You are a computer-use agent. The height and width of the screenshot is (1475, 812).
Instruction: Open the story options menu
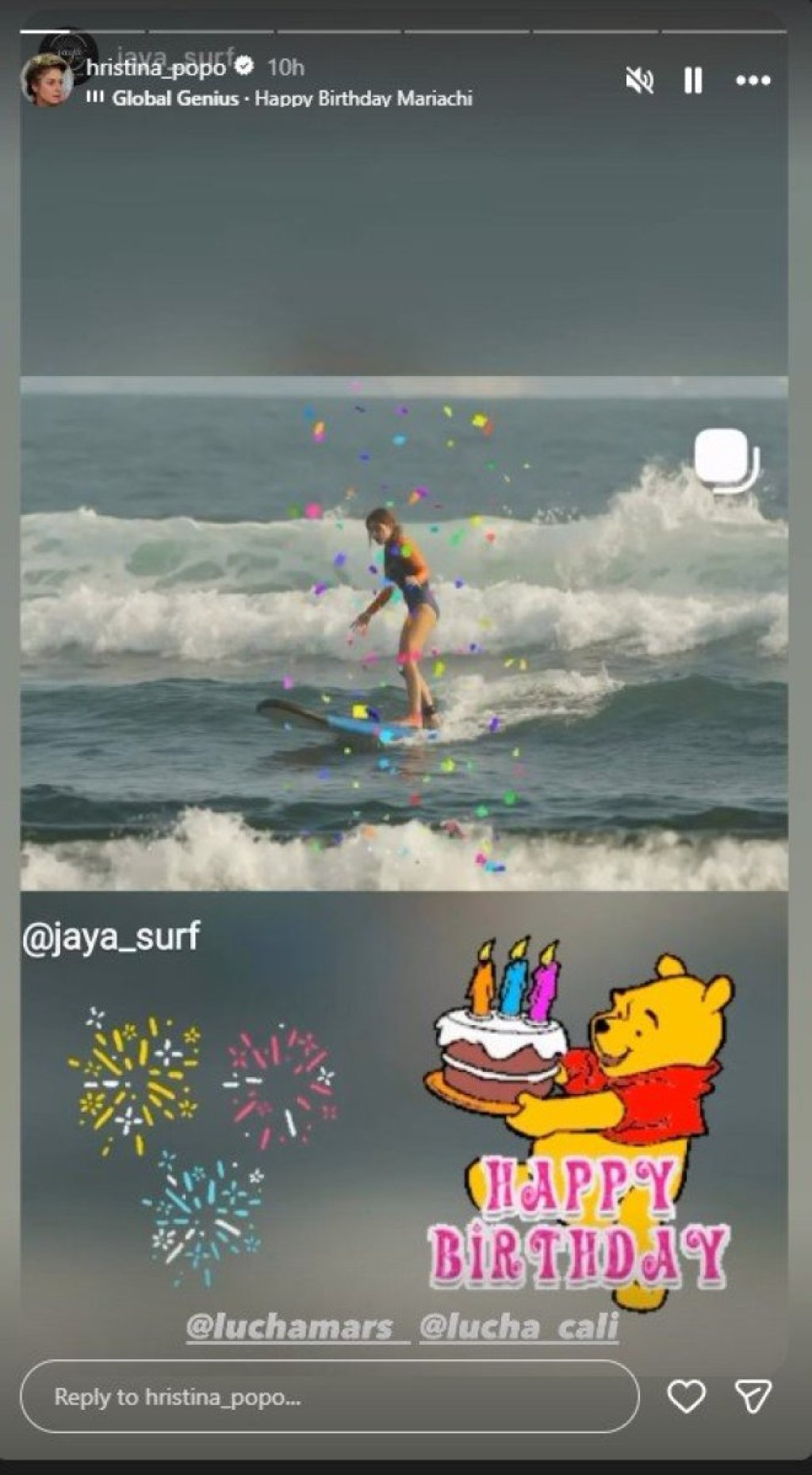[x=753, y=80]
